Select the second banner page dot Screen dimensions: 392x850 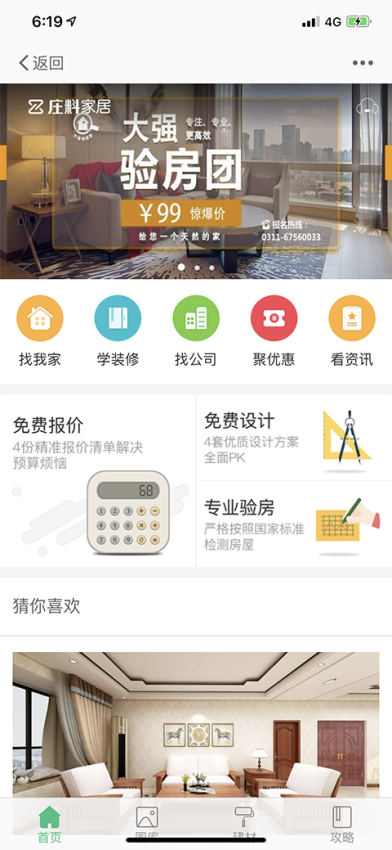pyautogui.click(x=196, y=267)
